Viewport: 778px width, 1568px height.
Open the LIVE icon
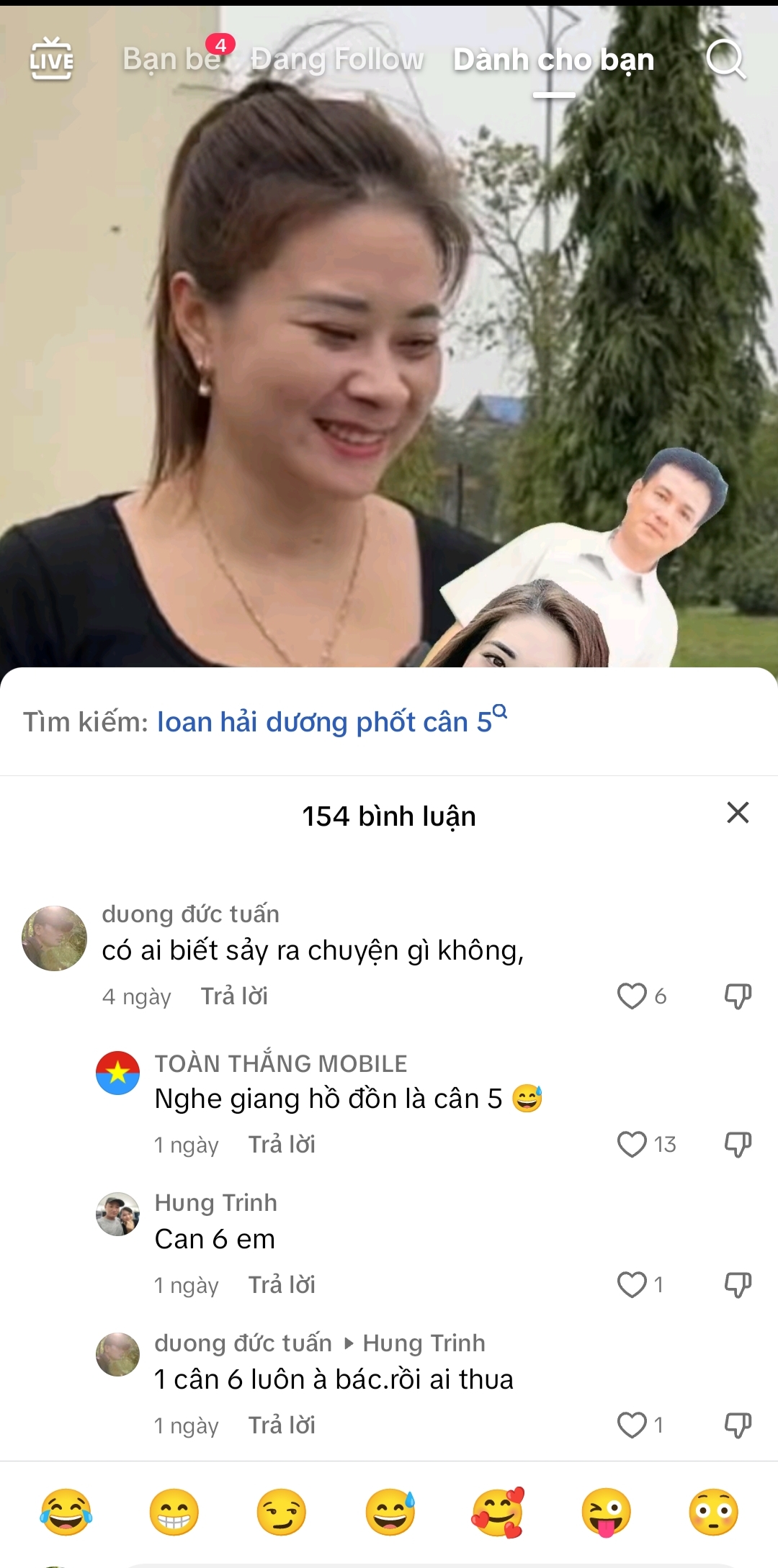(51, 58)
